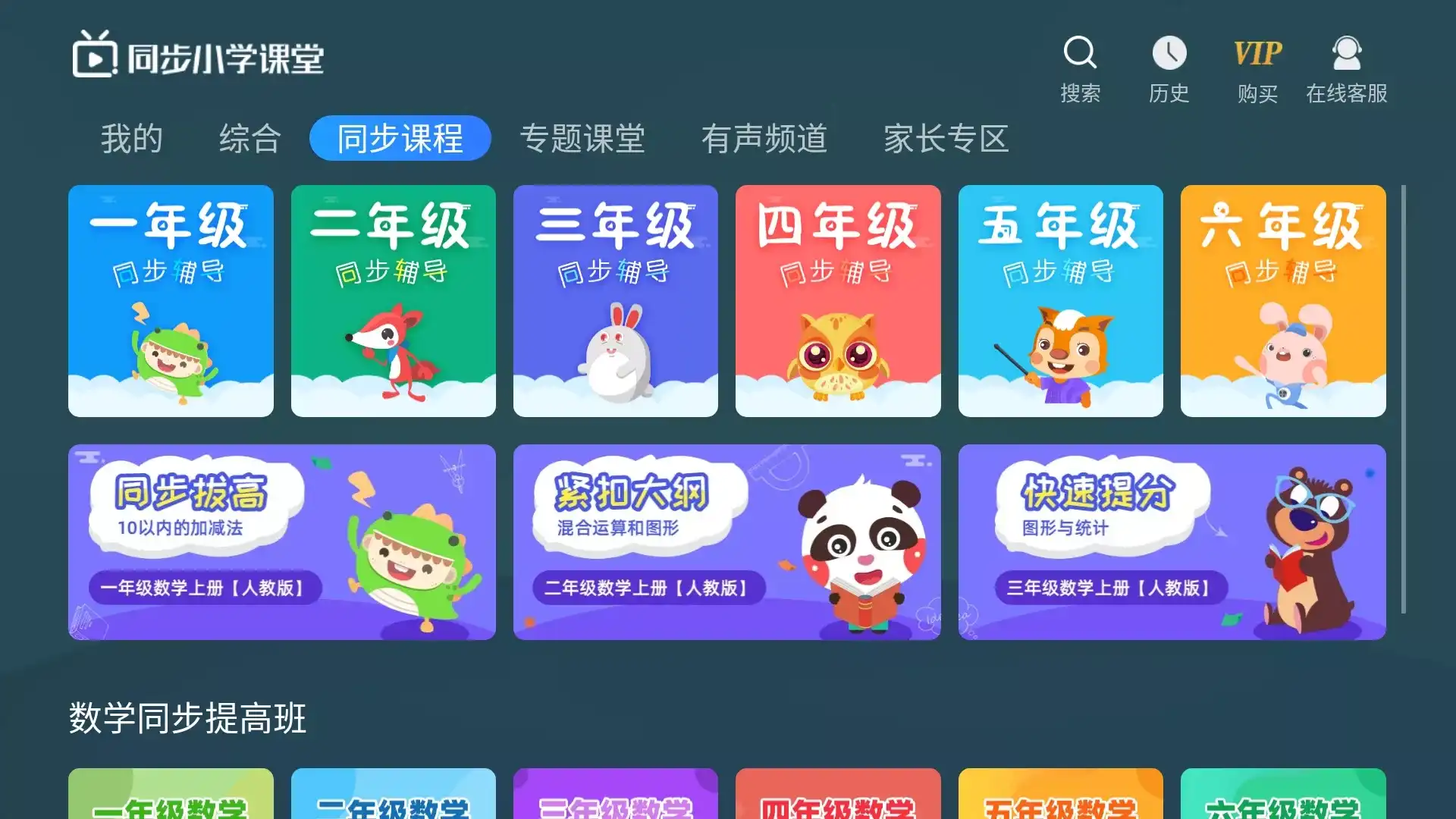Contact 在线客服 online support

[x=1346, y=68]
